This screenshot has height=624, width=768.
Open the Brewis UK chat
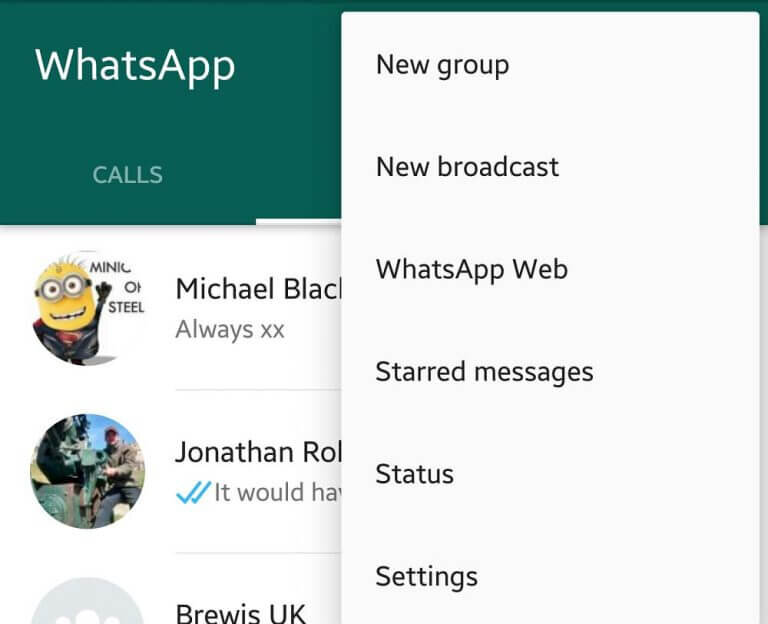coord(240,611)
